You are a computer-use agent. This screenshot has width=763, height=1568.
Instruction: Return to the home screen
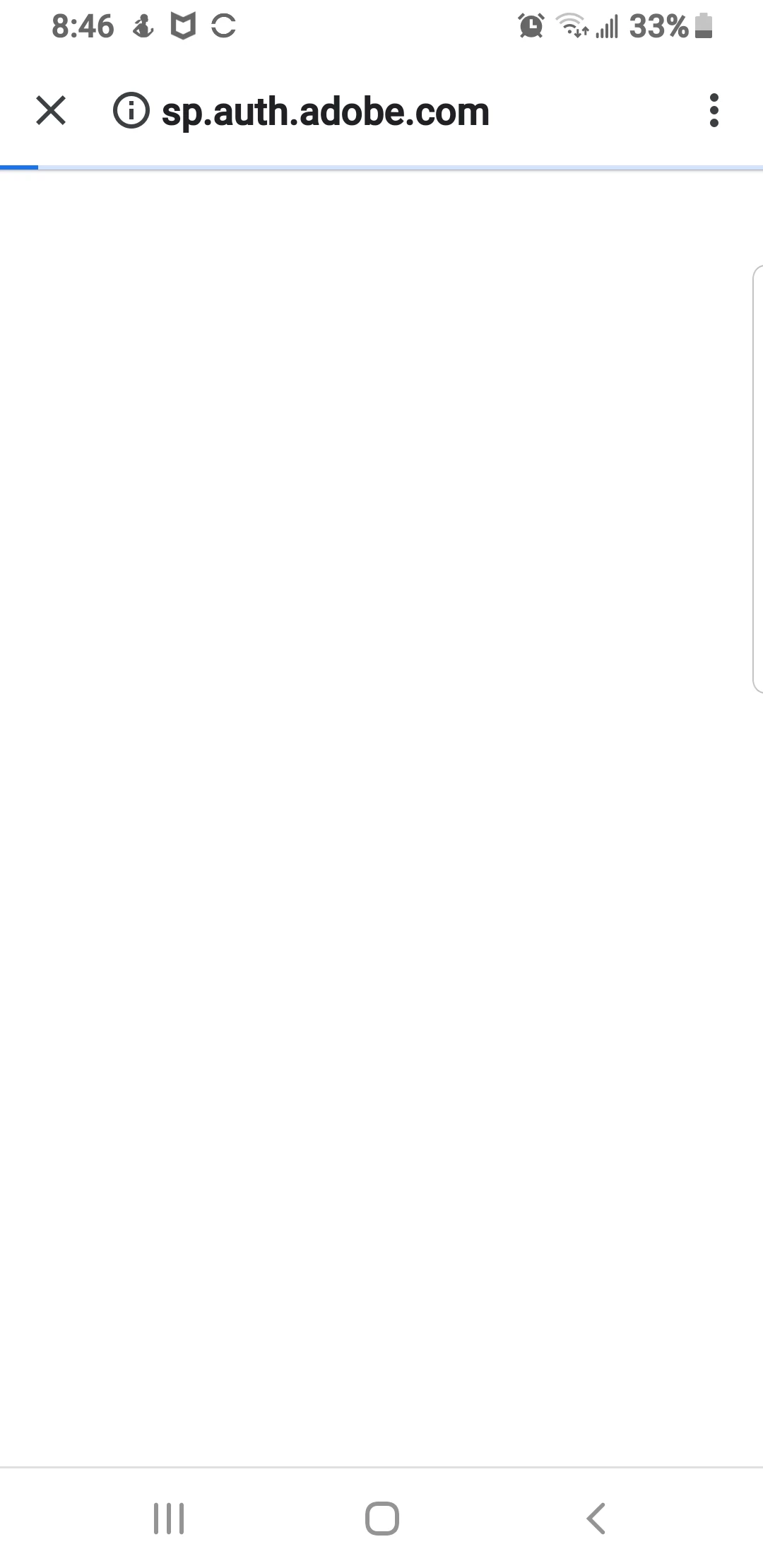point(382,1518)
